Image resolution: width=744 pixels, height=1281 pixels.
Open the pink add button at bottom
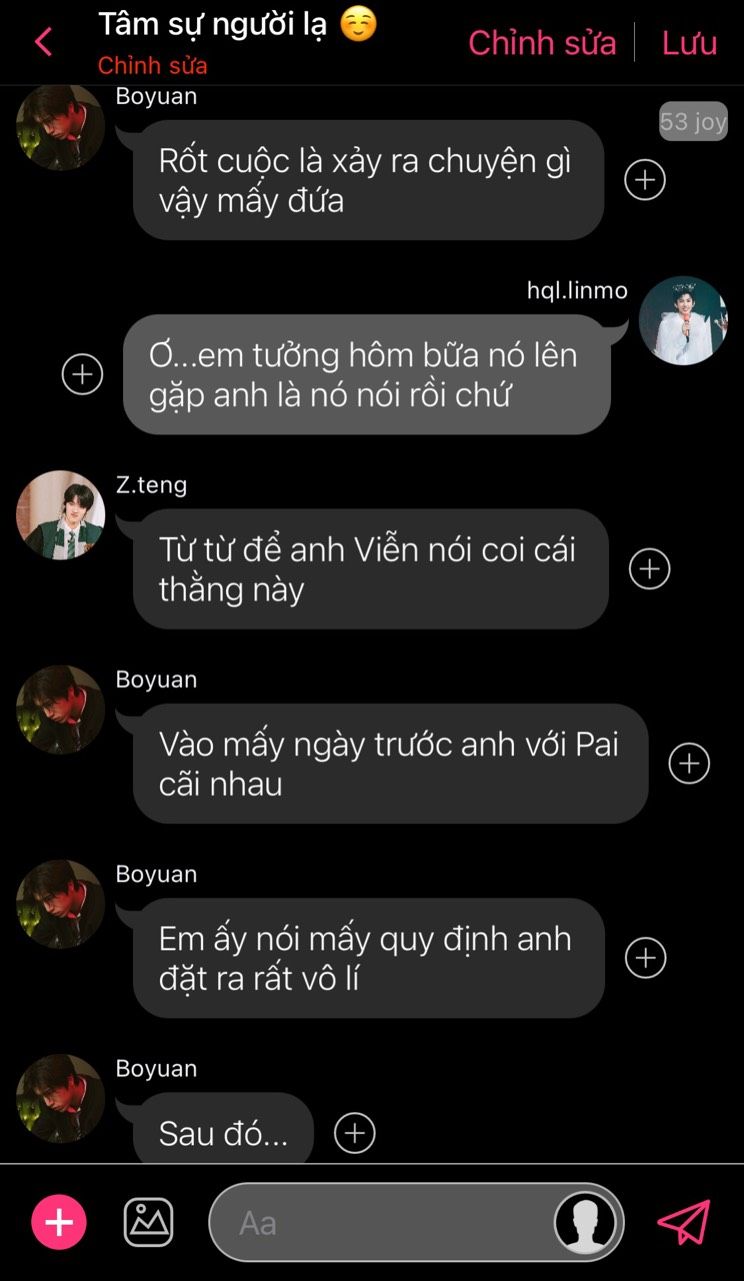[x=59, y=1222]
